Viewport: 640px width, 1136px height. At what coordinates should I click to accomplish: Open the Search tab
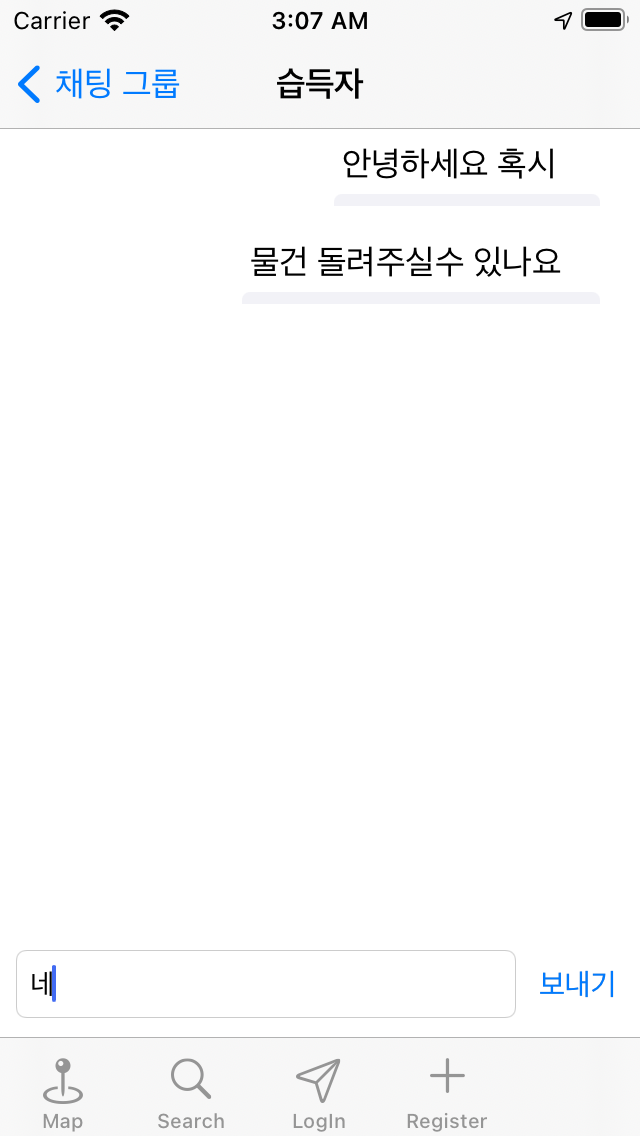point(191,1093)
